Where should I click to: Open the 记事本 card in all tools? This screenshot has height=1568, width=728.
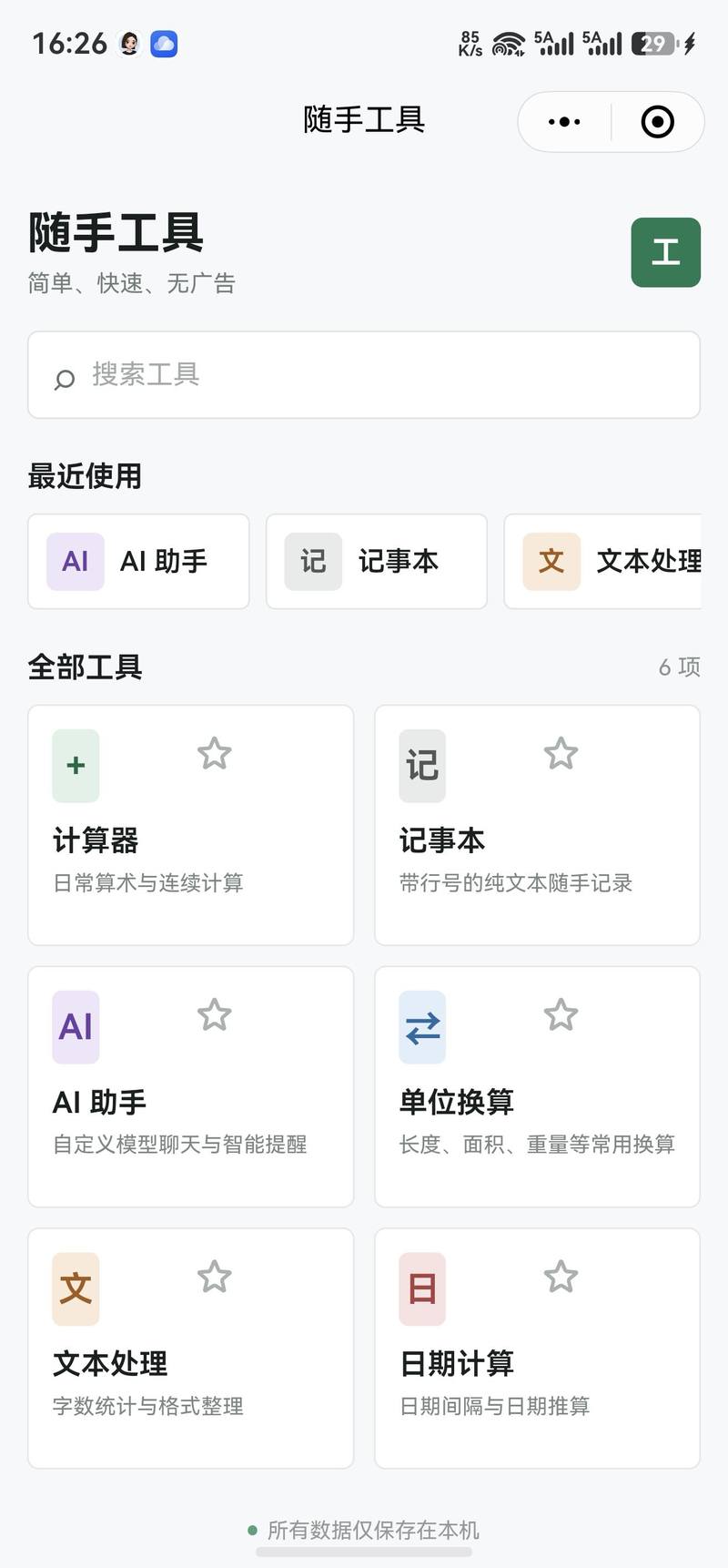click(537, 825)
